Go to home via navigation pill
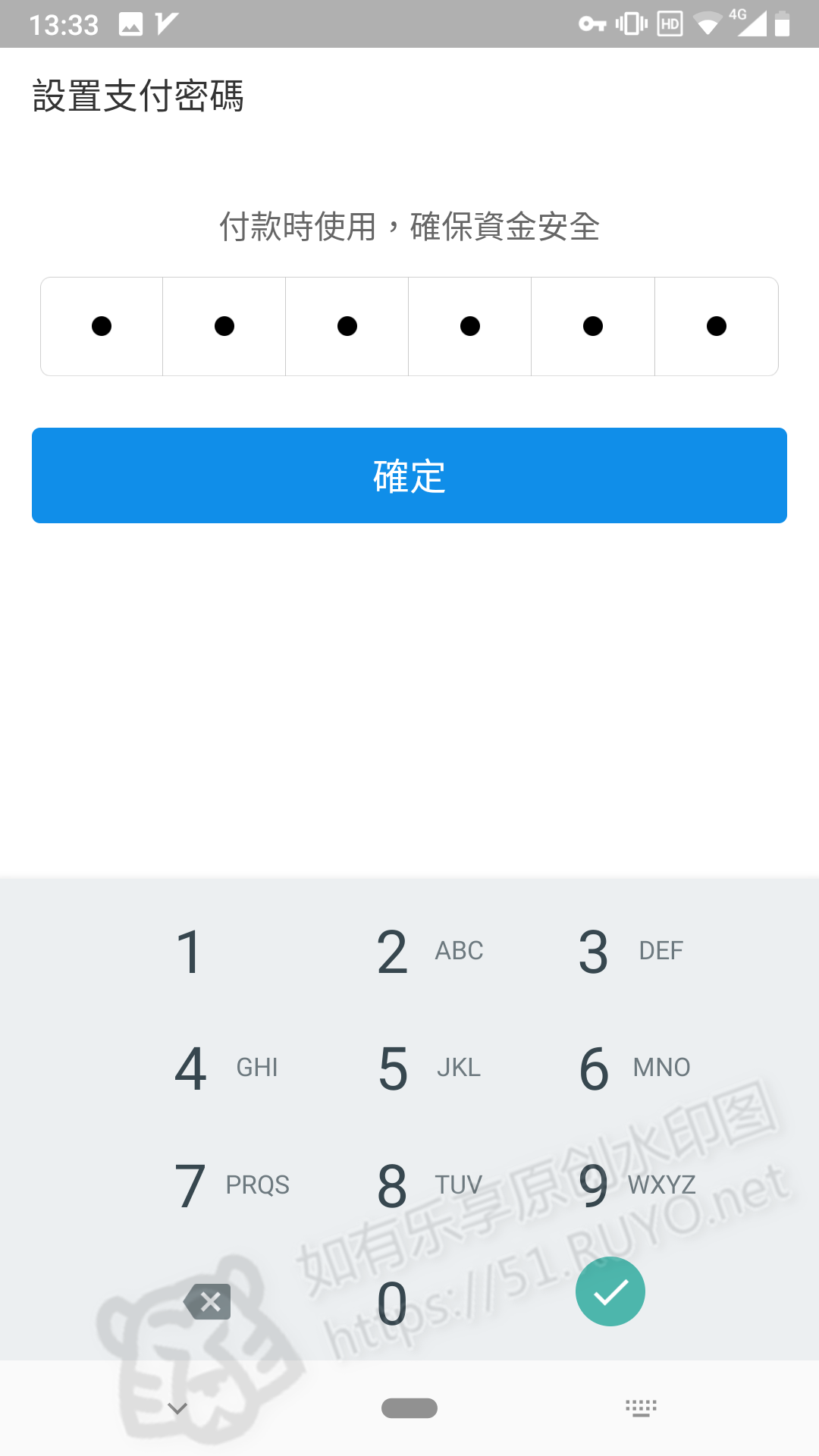 [409, 1408]
